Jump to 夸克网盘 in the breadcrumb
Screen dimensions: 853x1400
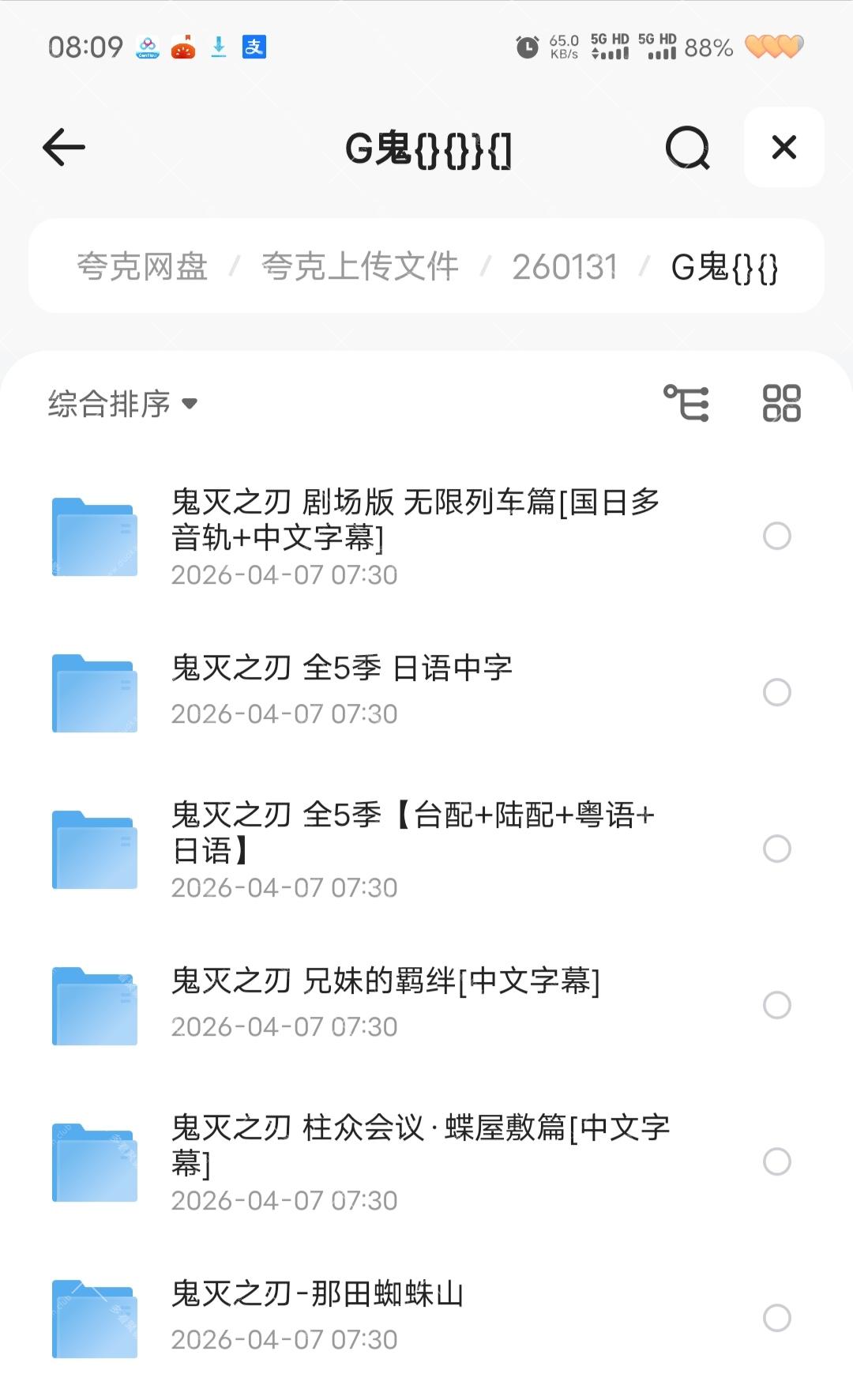point(142,266)
